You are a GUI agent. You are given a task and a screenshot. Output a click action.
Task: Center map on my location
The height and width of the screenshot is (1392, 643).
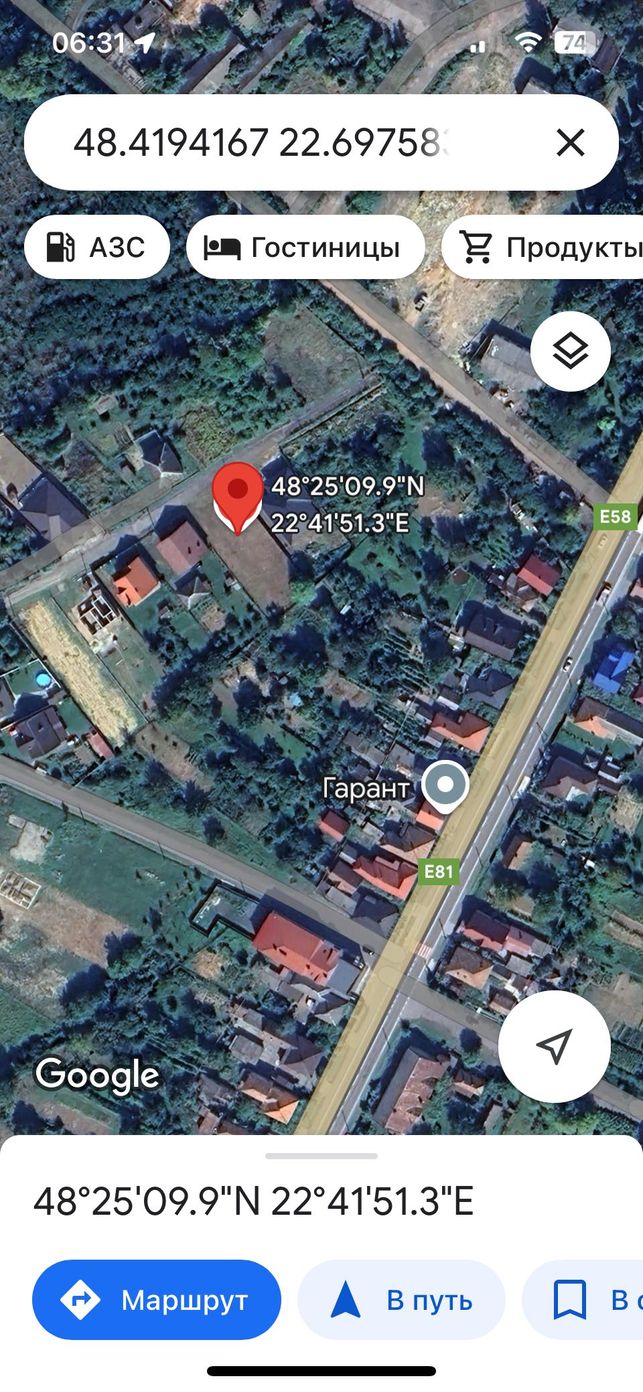554,1047
